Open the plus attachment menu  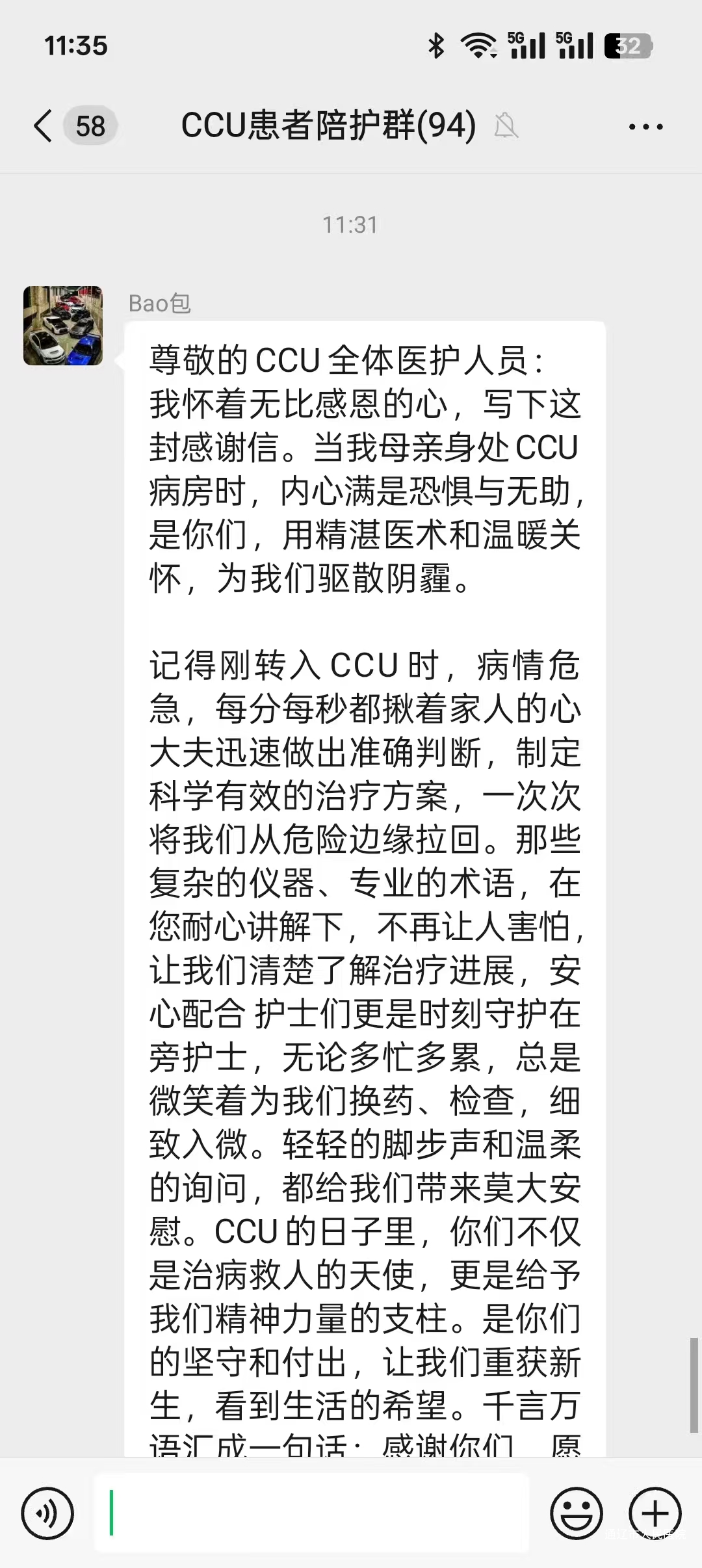655,1513
